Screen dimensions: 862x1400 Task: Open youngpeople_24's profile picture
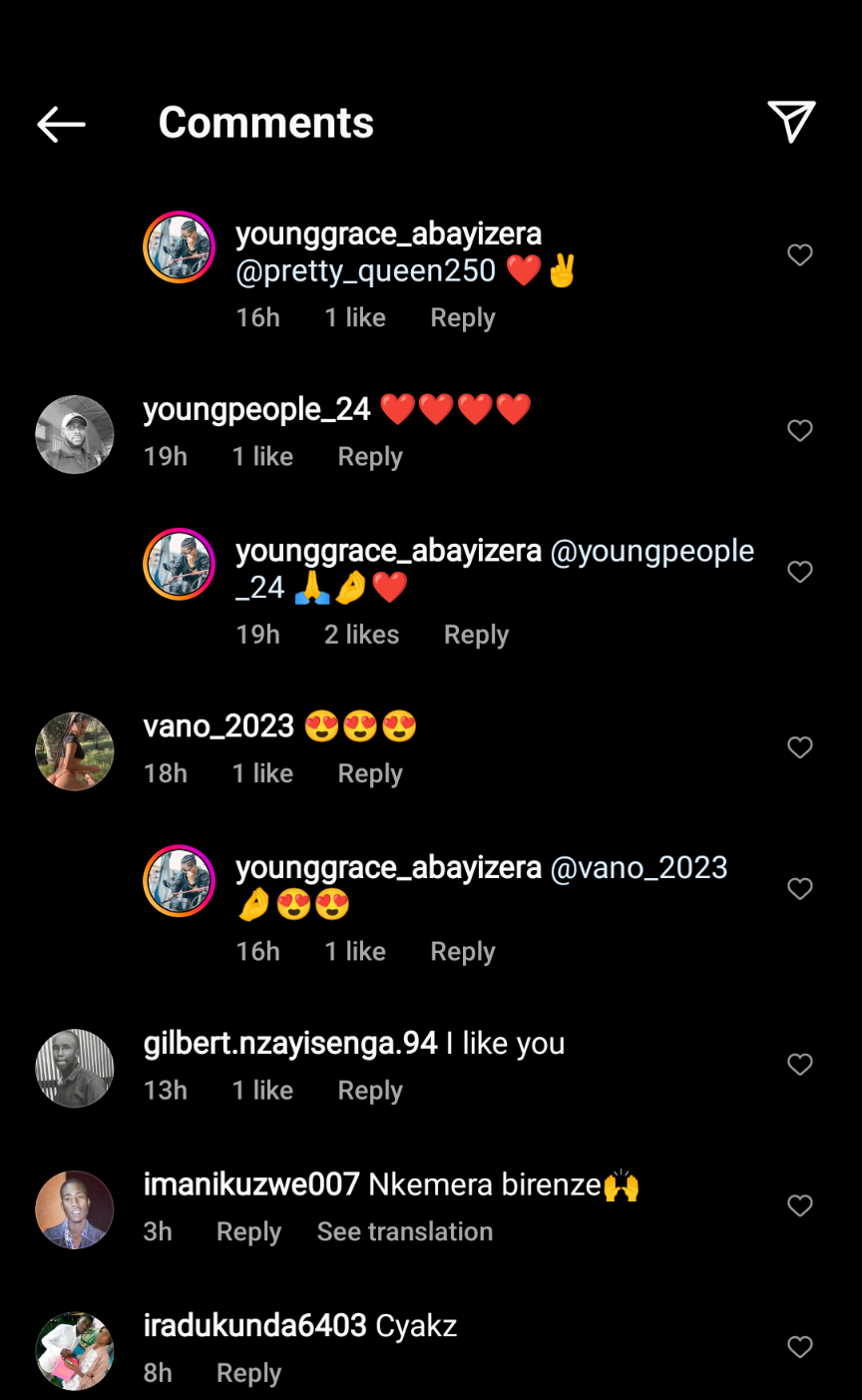coord(75,435)
